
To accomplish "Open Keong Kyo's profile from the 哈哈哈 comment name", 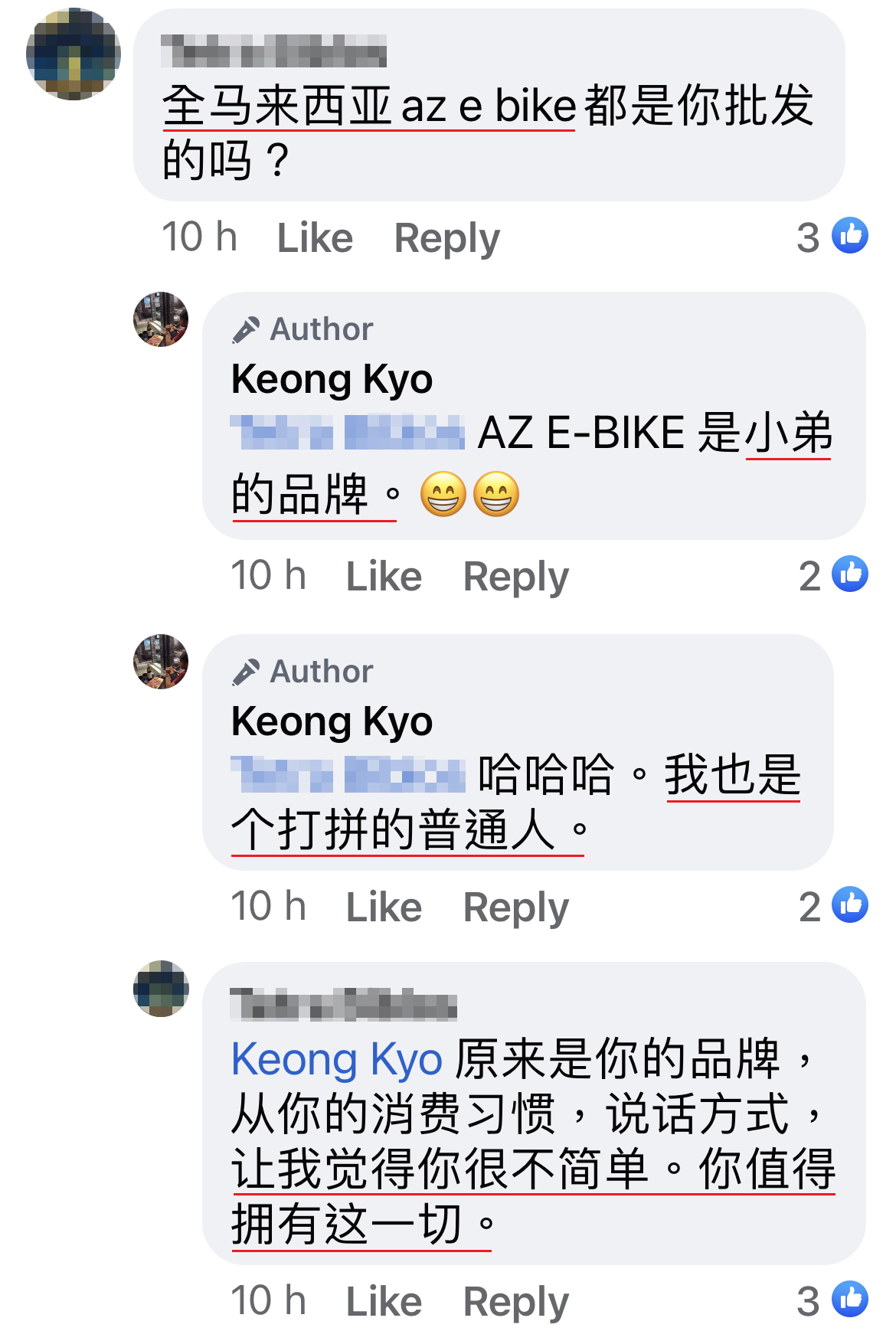I will pos(332,721).
